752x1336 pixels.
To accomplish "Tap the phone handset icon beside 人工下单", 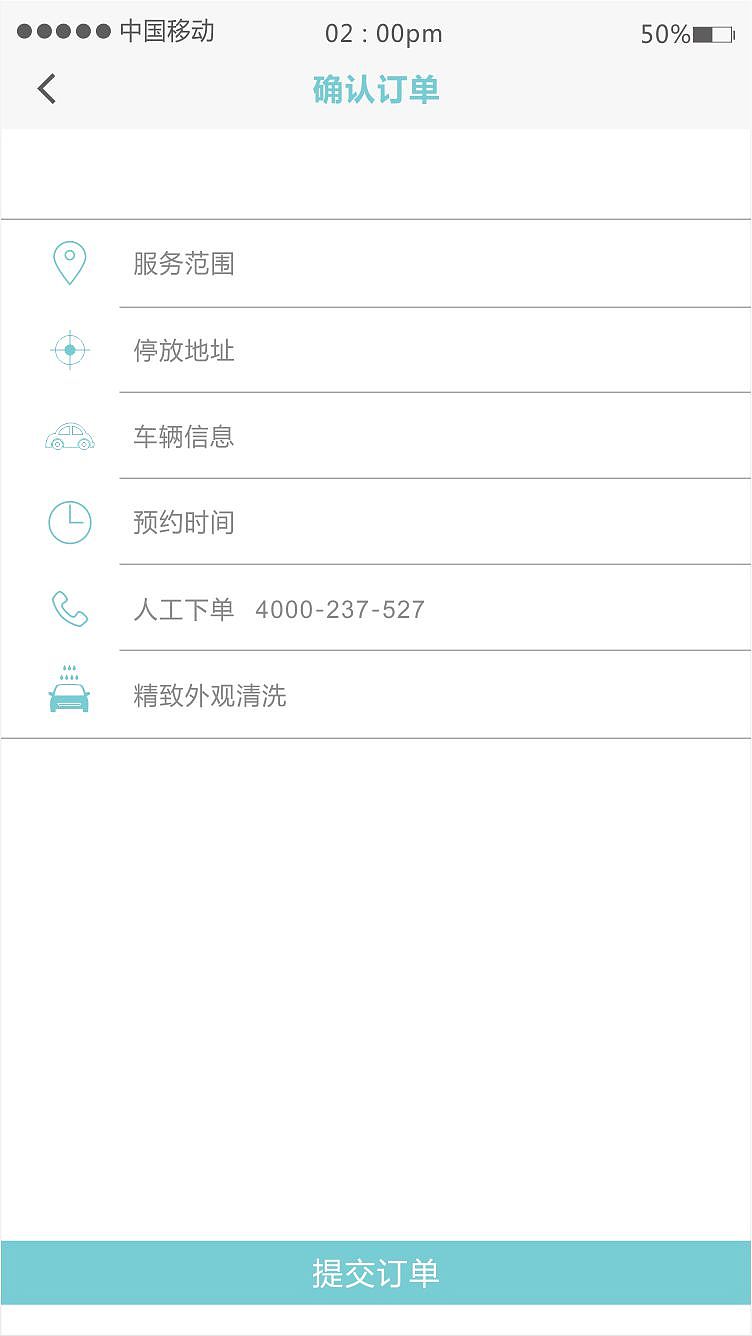I will [68, 608].
